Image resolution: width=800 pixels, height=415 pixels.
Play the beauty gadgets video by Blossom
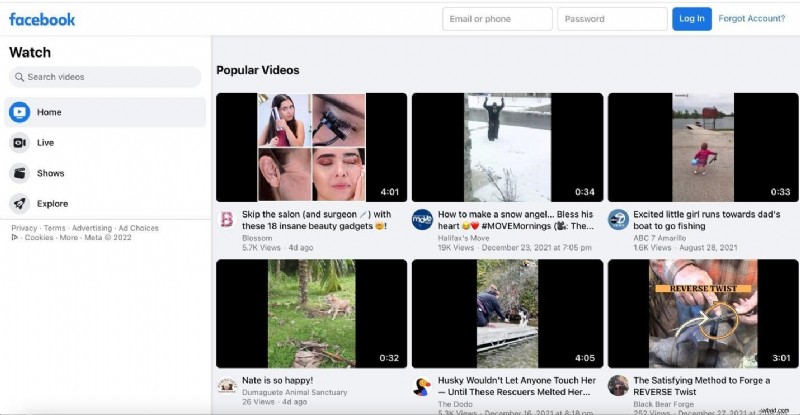click(311, 147)
